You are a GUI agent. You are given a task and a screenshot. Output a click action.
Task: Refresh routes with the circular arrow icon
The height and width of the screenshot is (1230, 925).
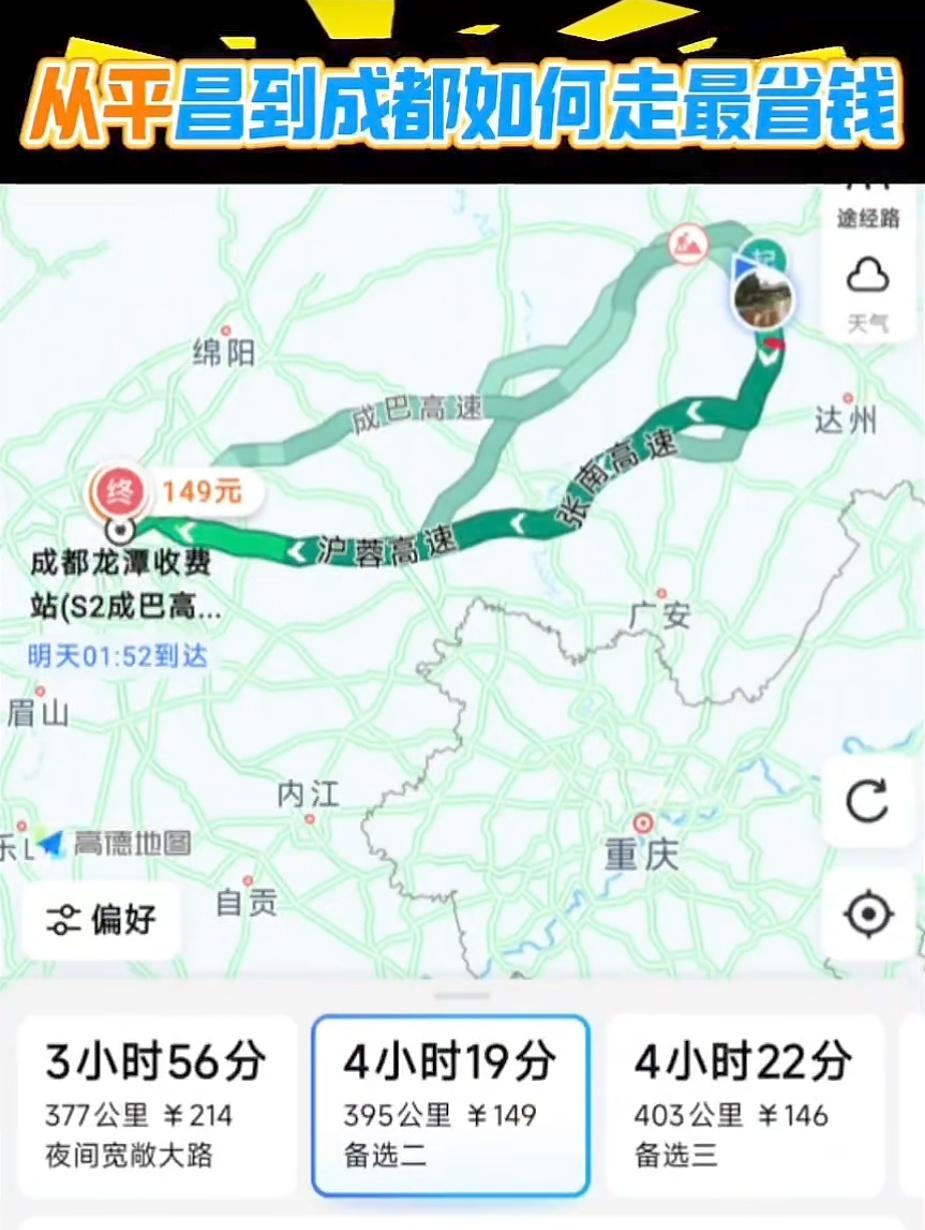point(866,801)
